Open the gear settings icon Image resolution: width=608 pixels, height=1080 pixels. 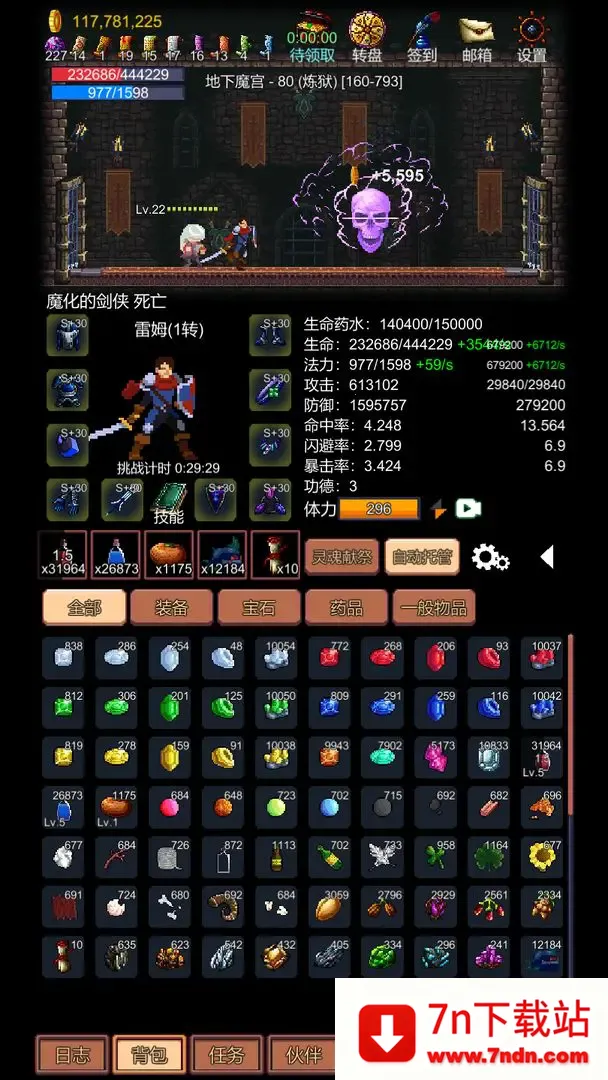(x=490, y=557)
